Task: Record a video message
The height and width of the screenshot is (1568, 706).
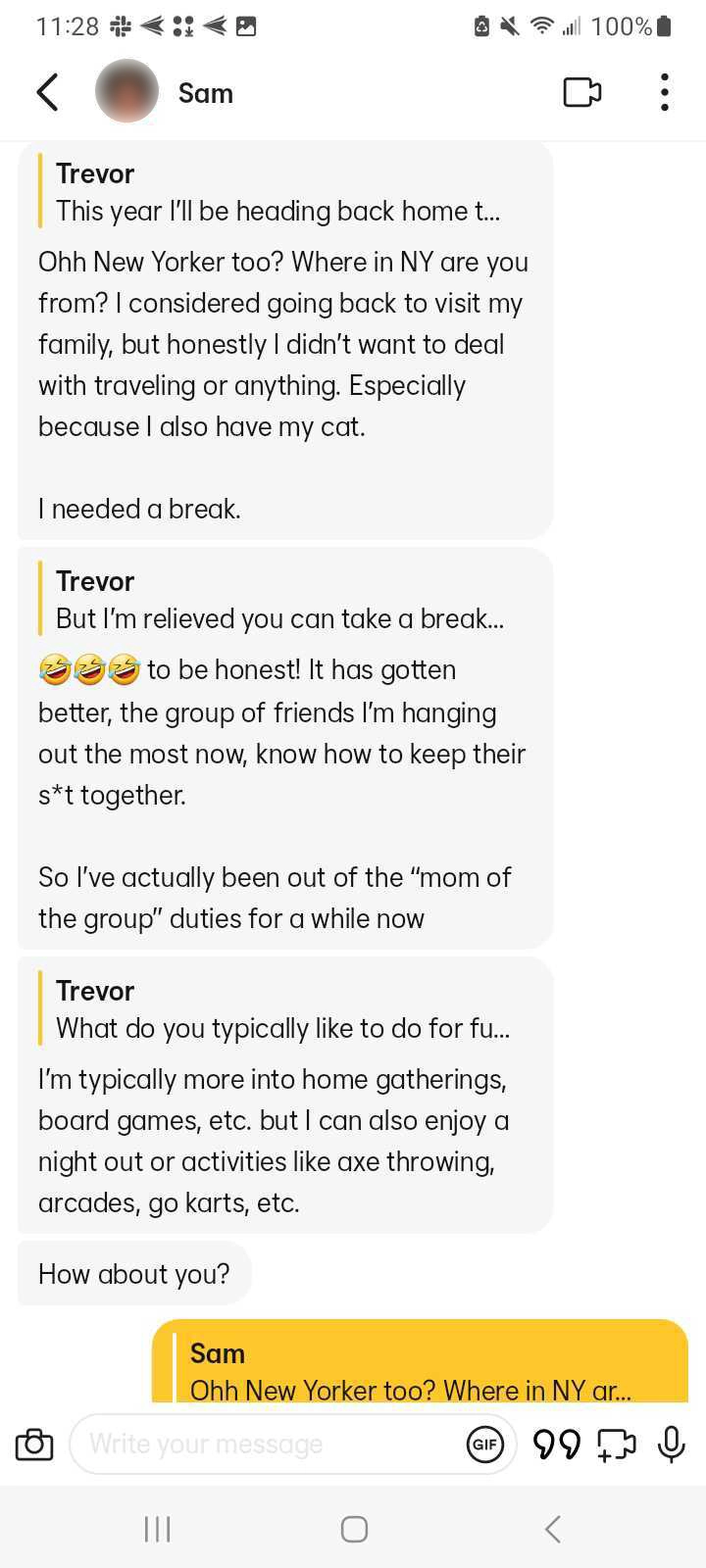Action: pyautogui.click(x=617, y=1444)
